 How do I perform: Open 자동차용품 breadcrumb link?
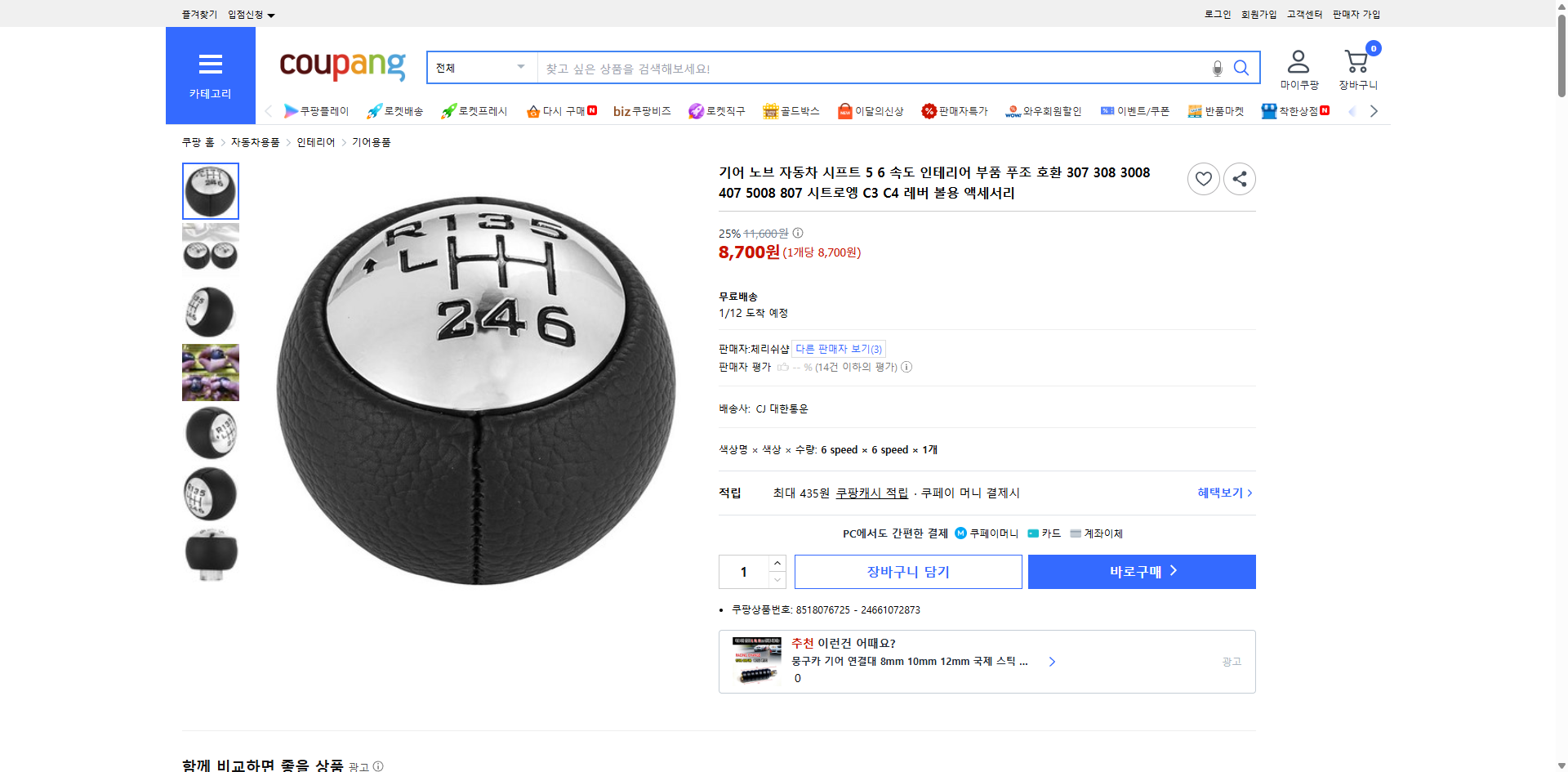pyautogui.click(x=255, y=142)
